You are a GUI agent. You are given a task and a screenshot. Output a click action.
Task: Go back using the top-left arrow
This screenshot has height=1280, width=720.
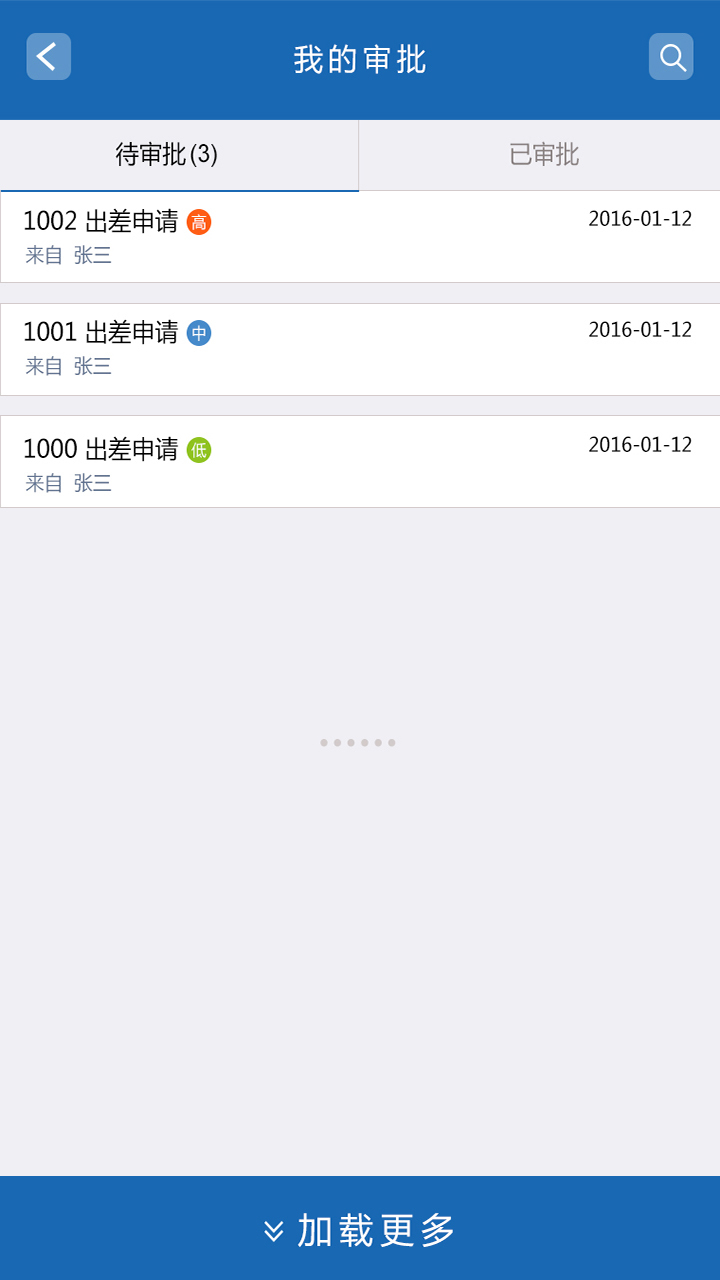pyautogui.click(x=48, y=57)
